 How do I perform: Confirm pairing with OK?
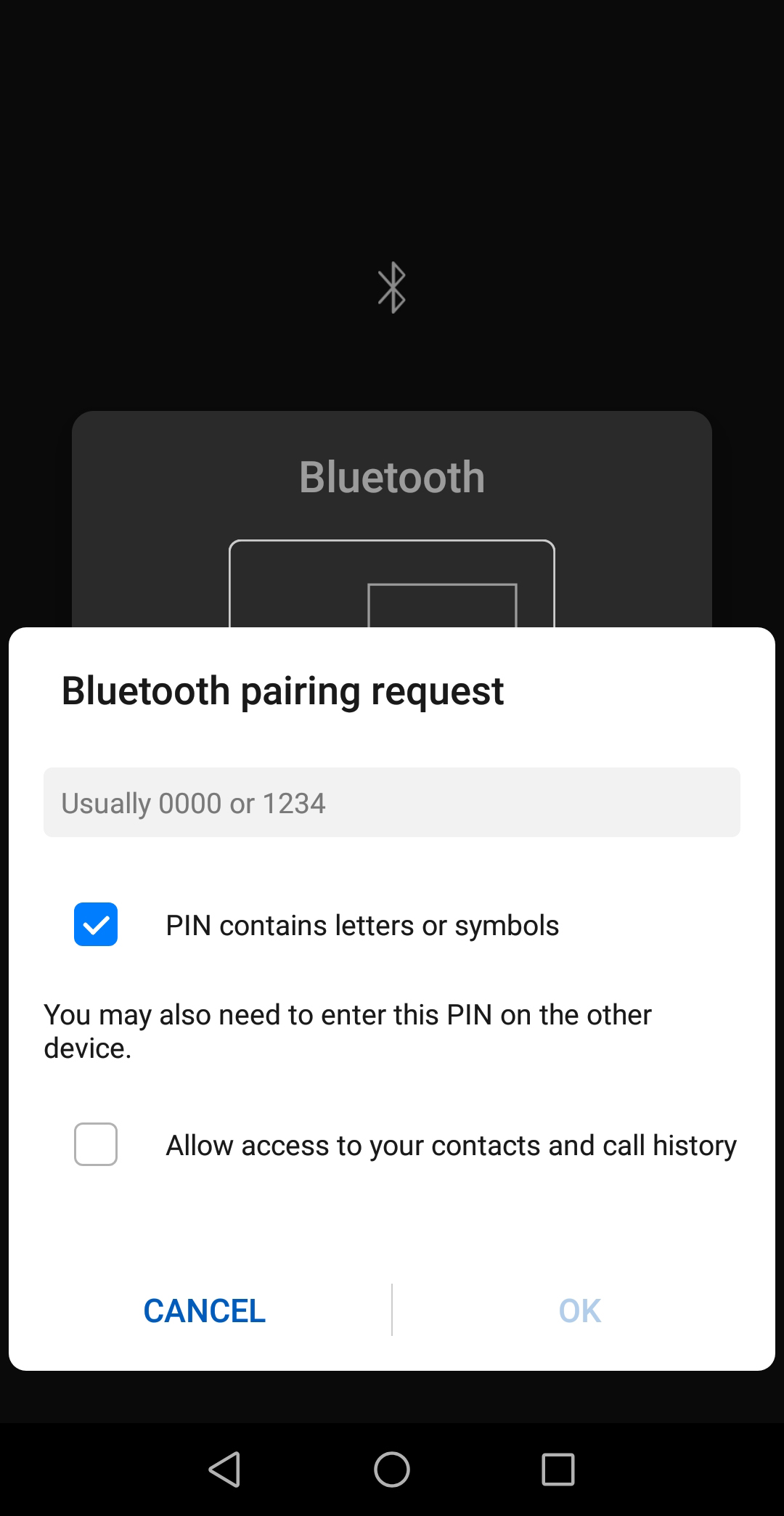coord(580,1311)
